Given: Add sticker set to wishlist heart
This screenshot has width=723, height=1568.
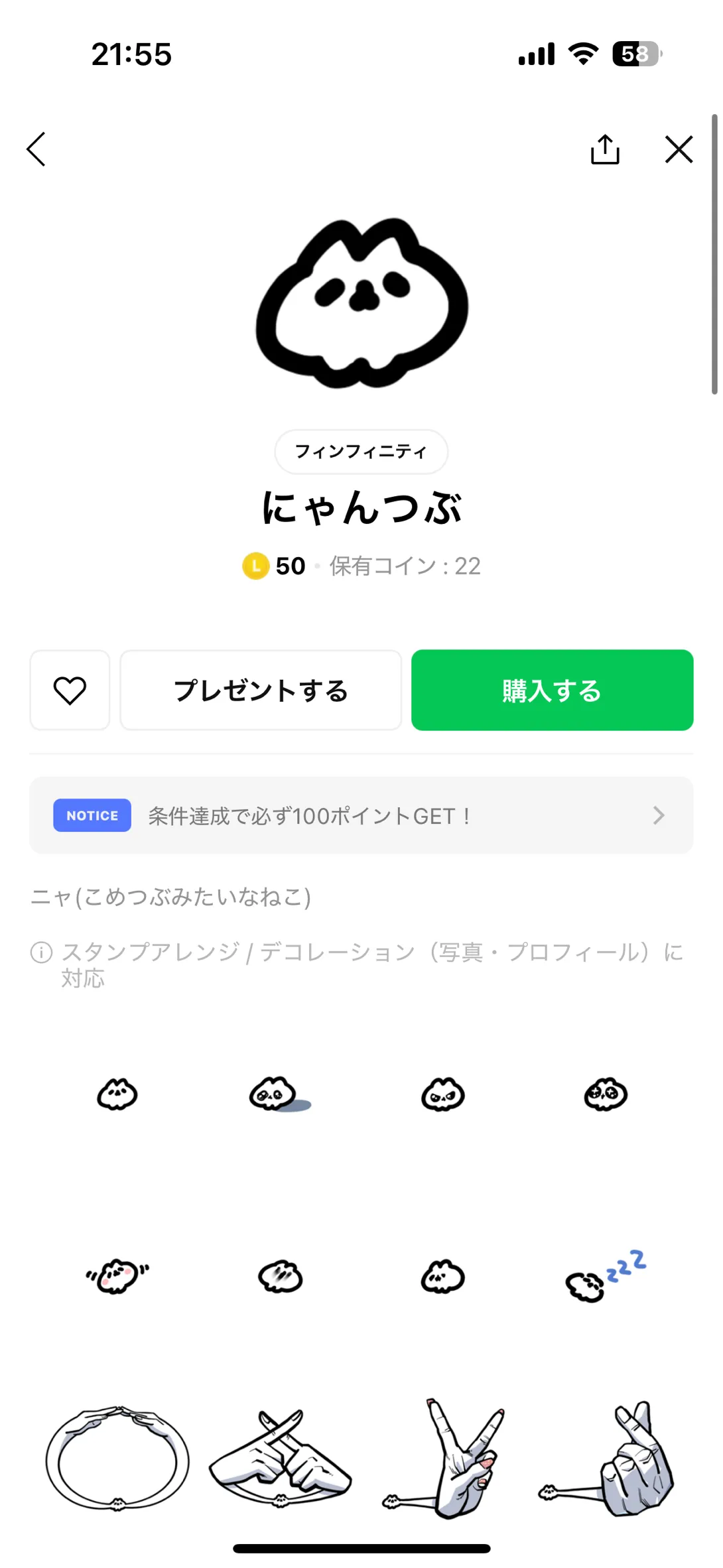Looking at the screenshot, I should click(70, 690).
